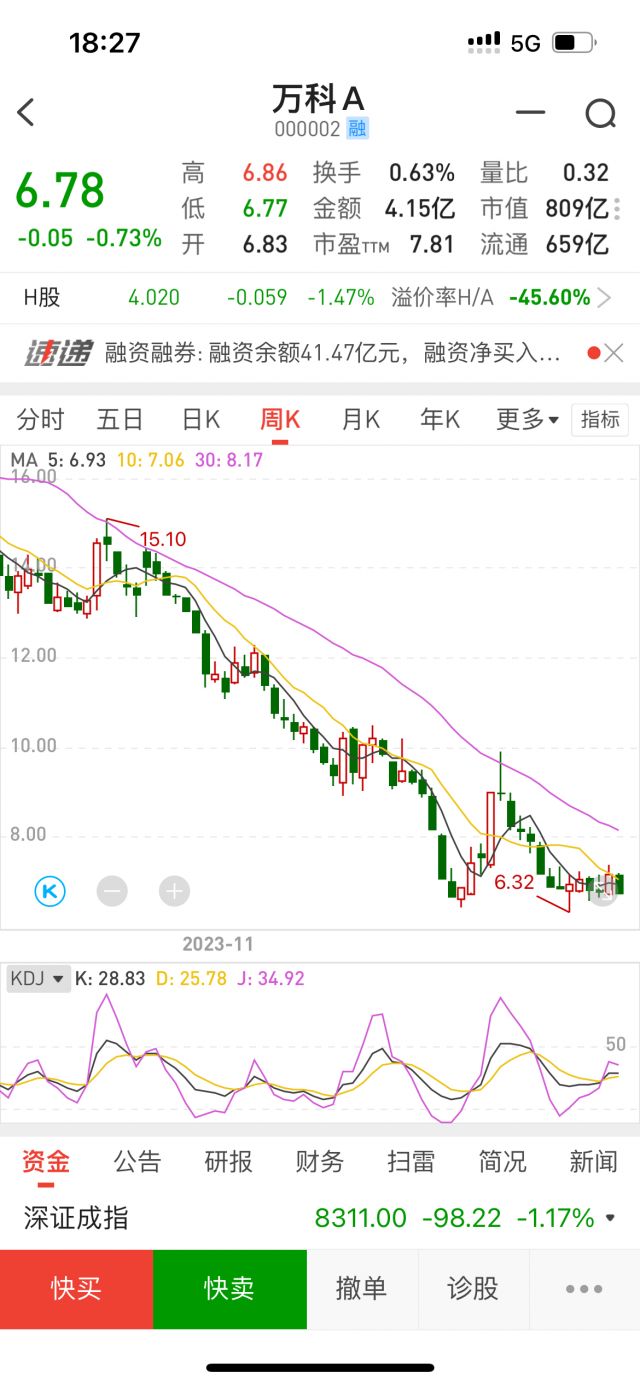Open the KDJ indicator dropdown

[38, 978]
